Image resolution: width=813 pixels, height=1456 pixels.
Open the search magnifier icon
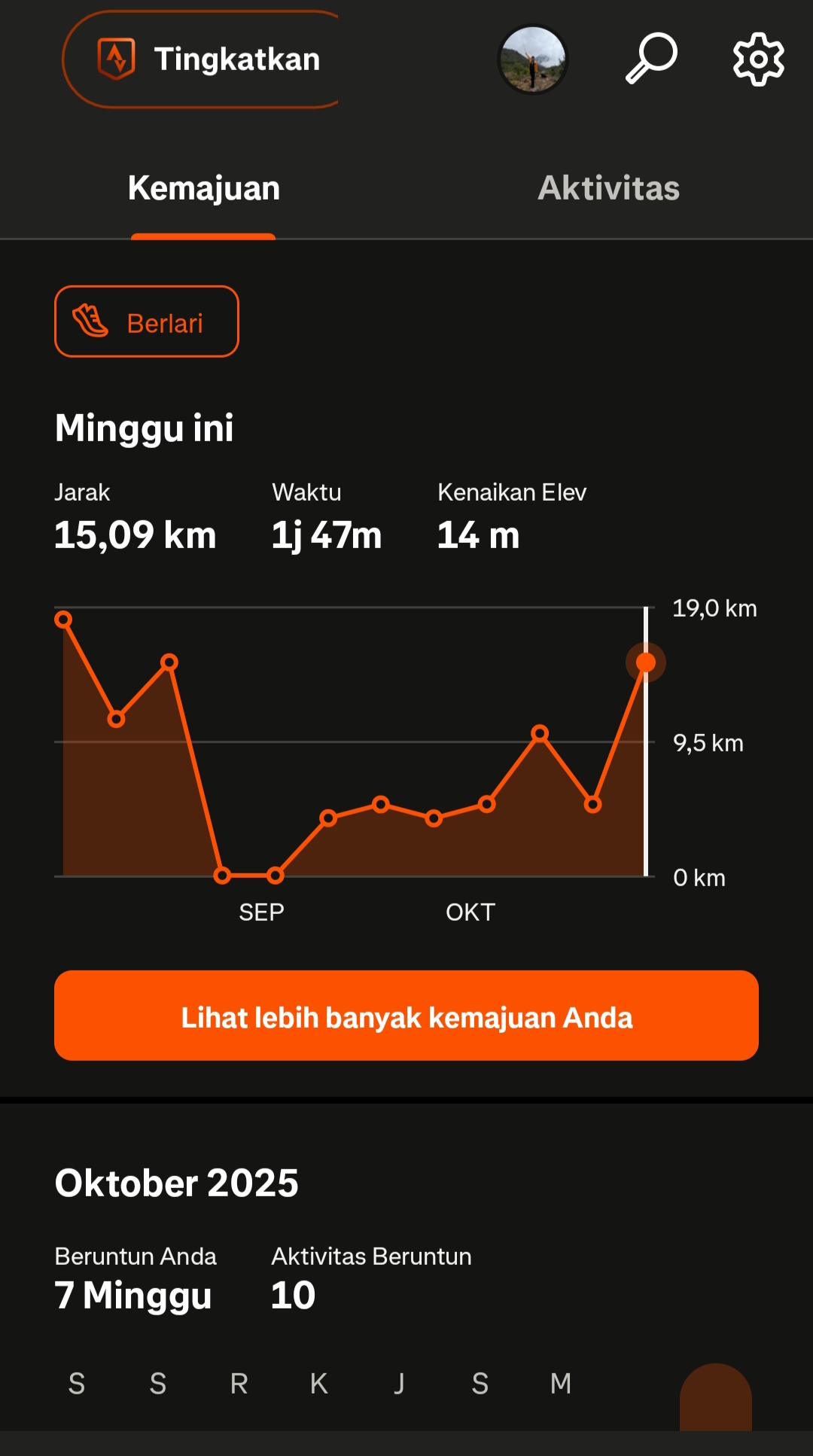(x=651, y=58)
